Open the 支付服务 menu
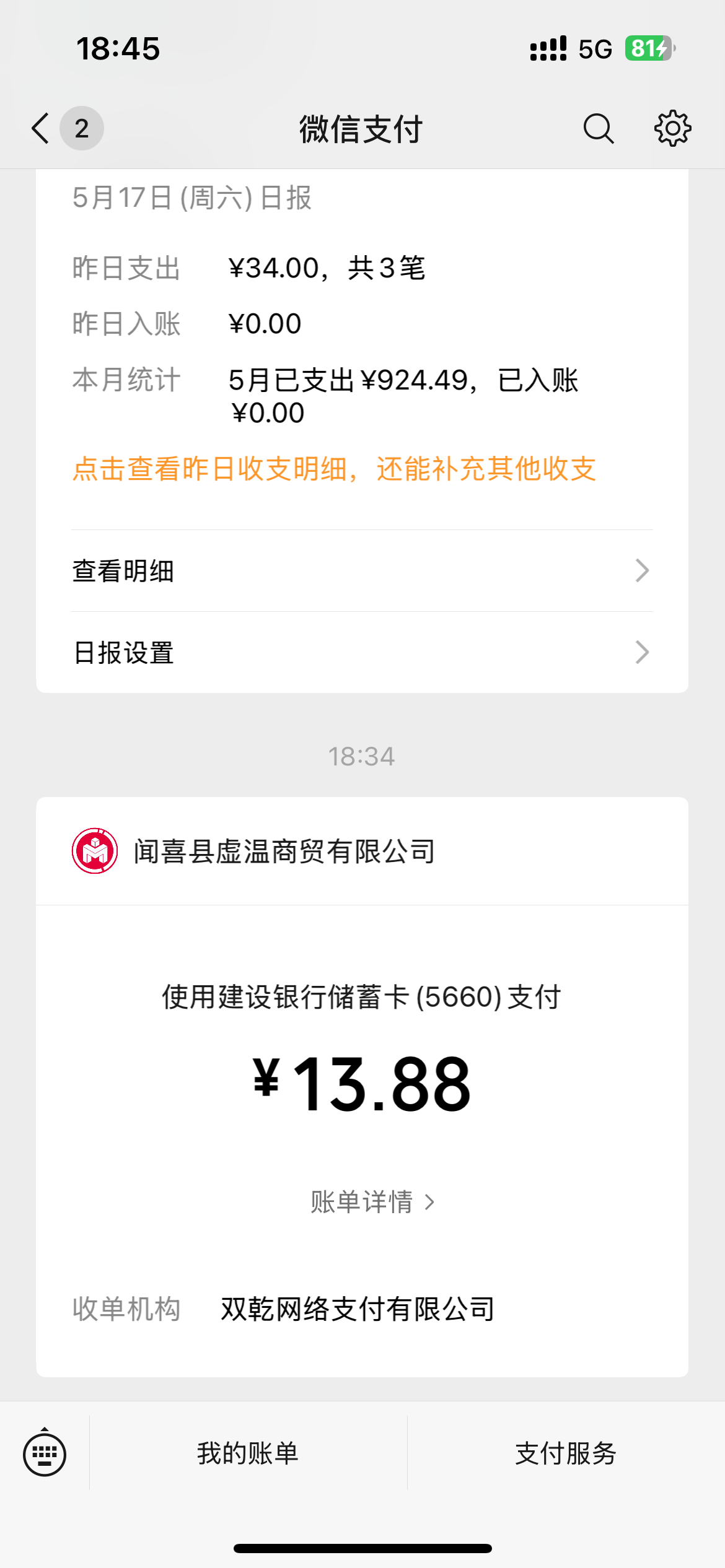Viewport: 725px width, 1568px height. click(566, 1453)
